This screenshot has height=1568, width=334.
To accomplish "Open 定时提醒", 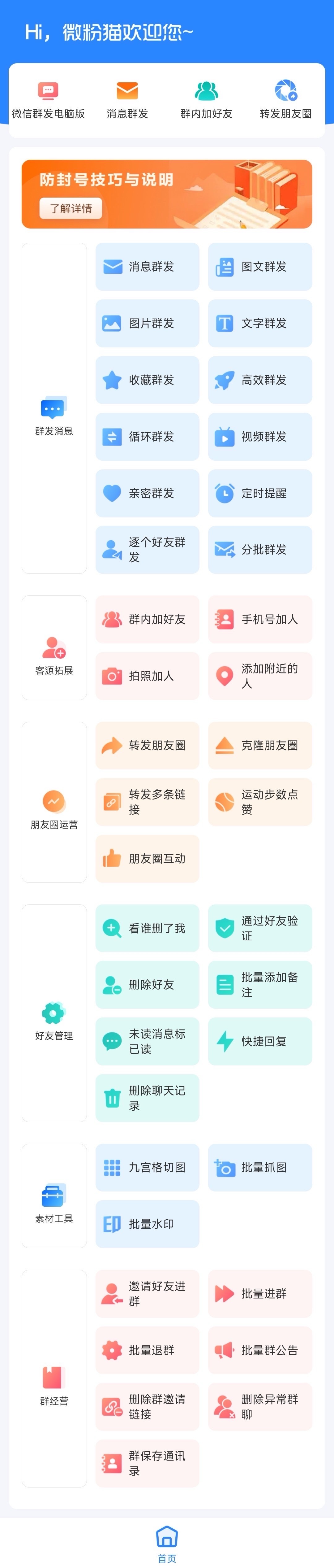I will pos(260,493).
